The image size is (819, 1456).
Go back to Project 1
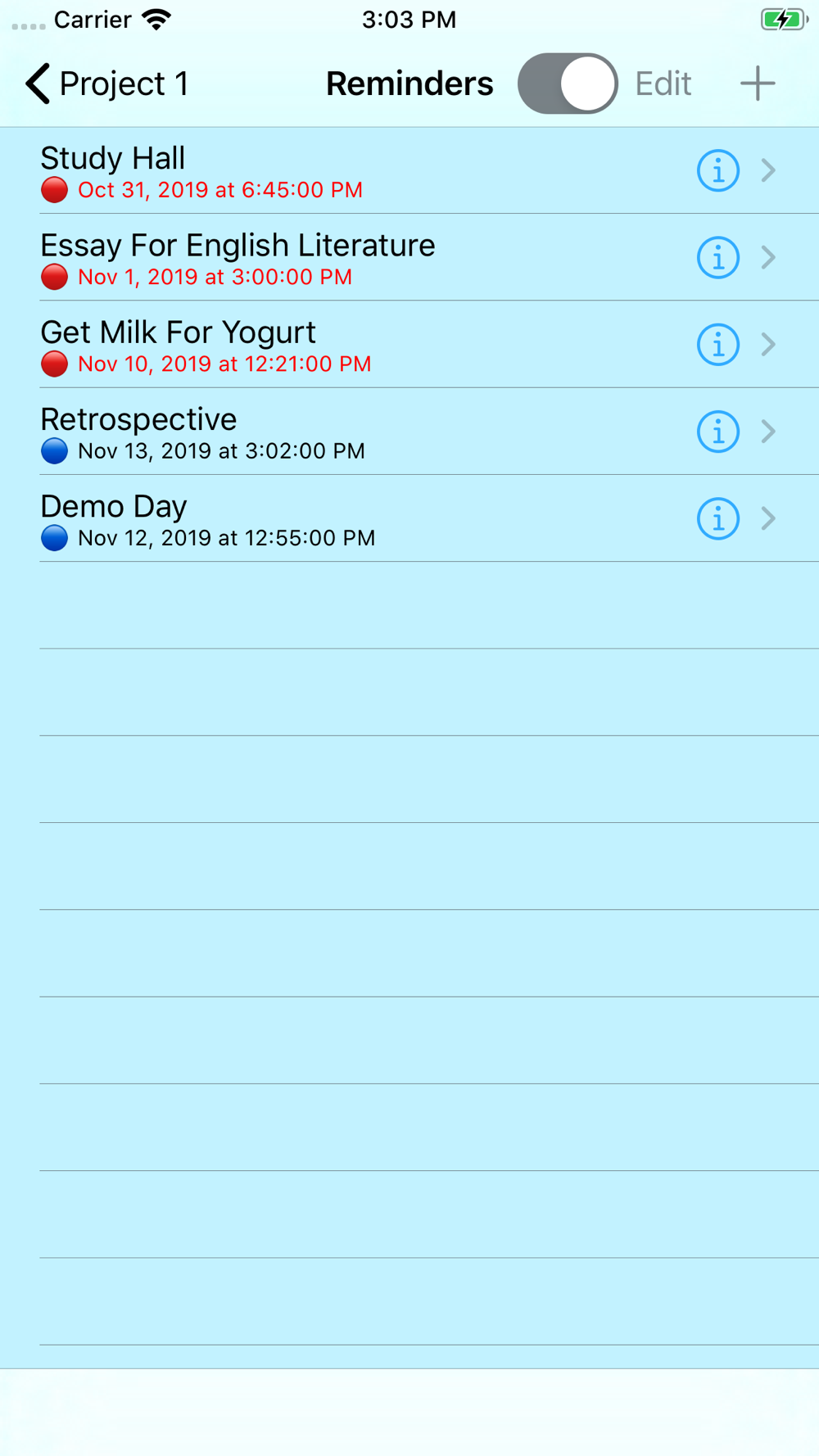pos(107,84)
